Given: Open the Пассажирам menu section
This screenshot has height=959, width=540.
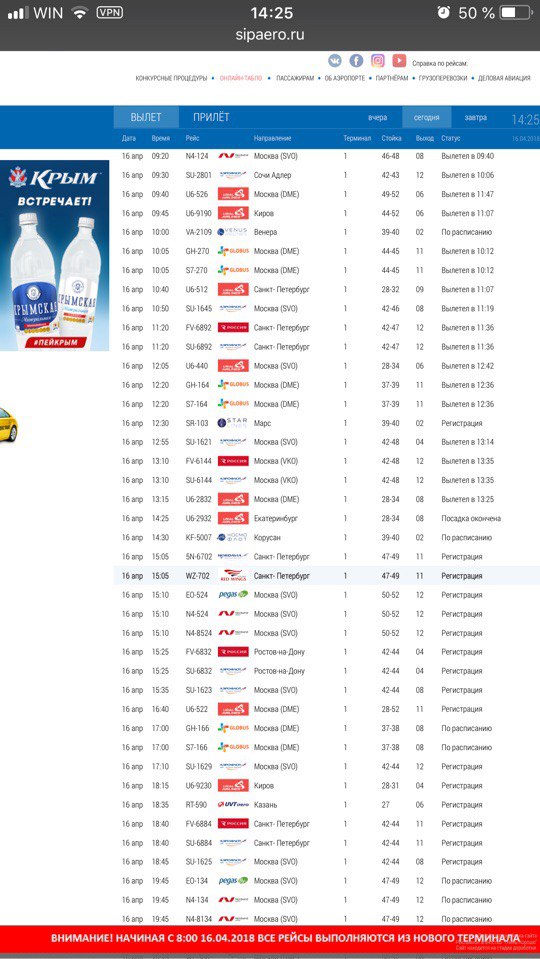Looking at the screenshot, I should tap(295, 78).
